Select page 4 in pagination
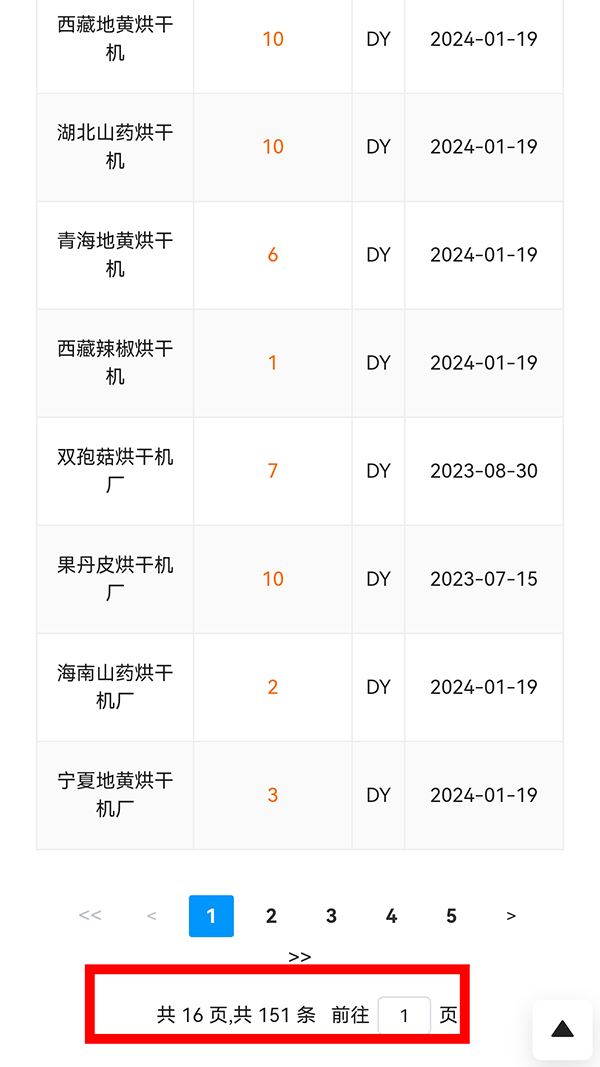 point(391,916)
